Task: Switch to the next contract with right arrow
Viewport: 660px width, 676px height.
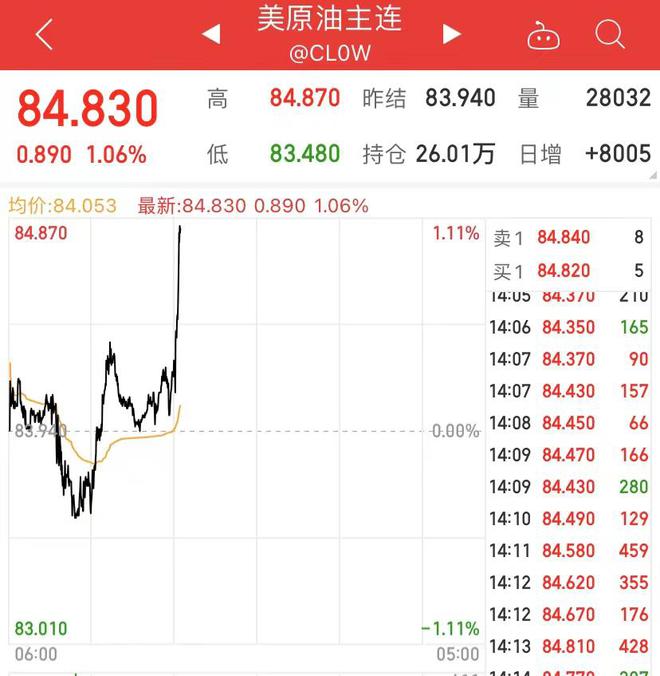Action: (452, 35)
